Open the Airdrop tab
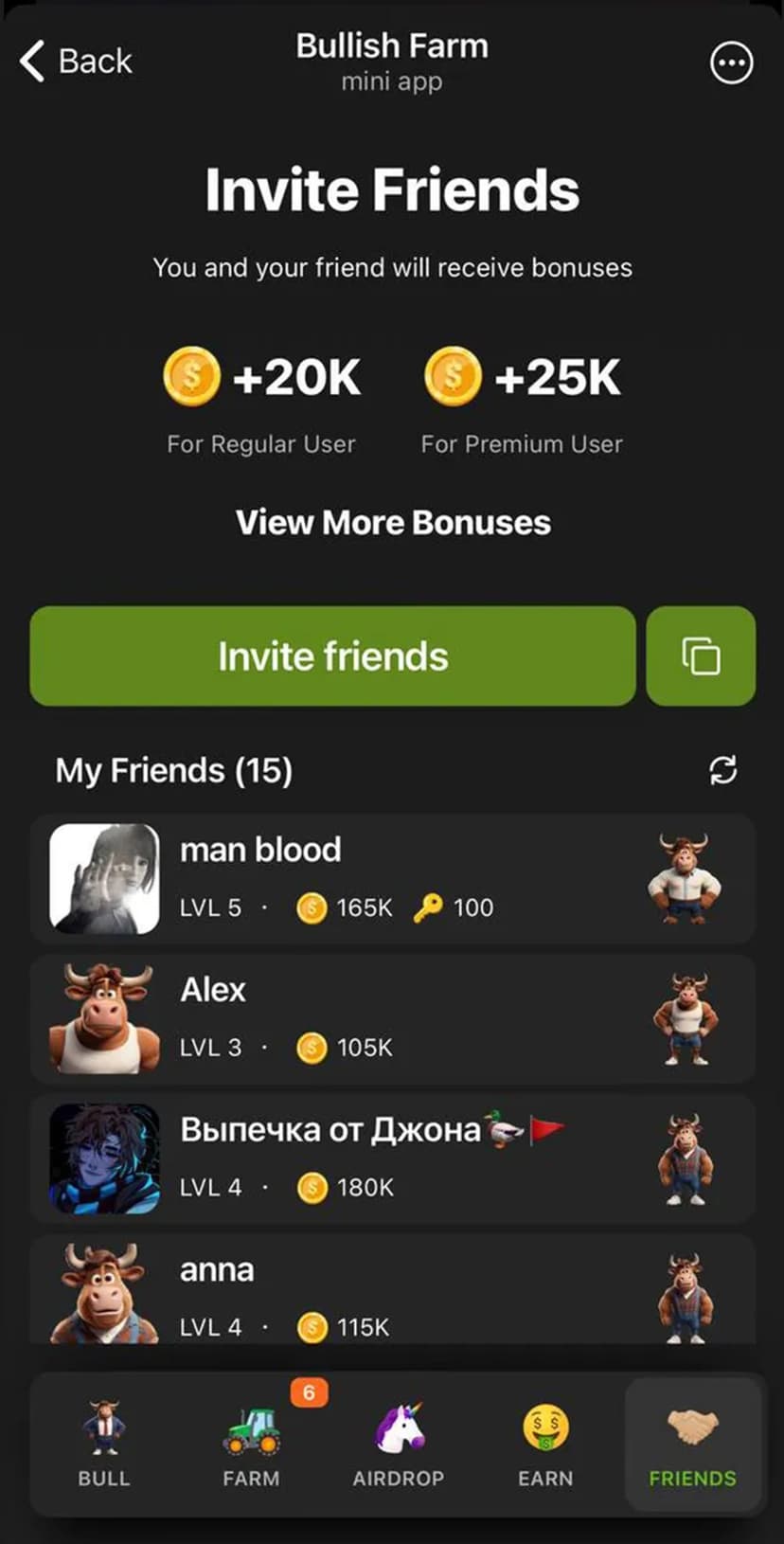This screenshot has height=1544, width=784. pyautogui.click(x=398, y=1443)
